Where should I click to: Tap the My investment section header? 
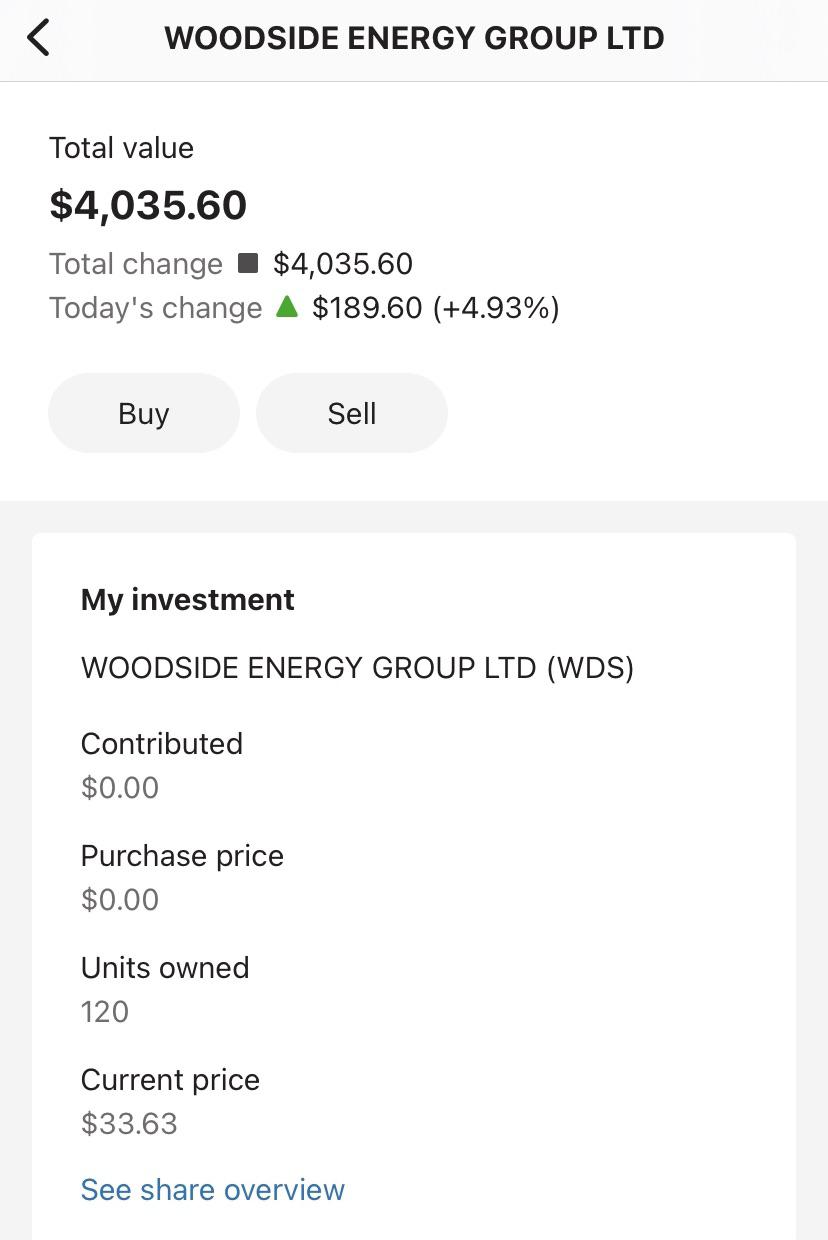(187, 599)
